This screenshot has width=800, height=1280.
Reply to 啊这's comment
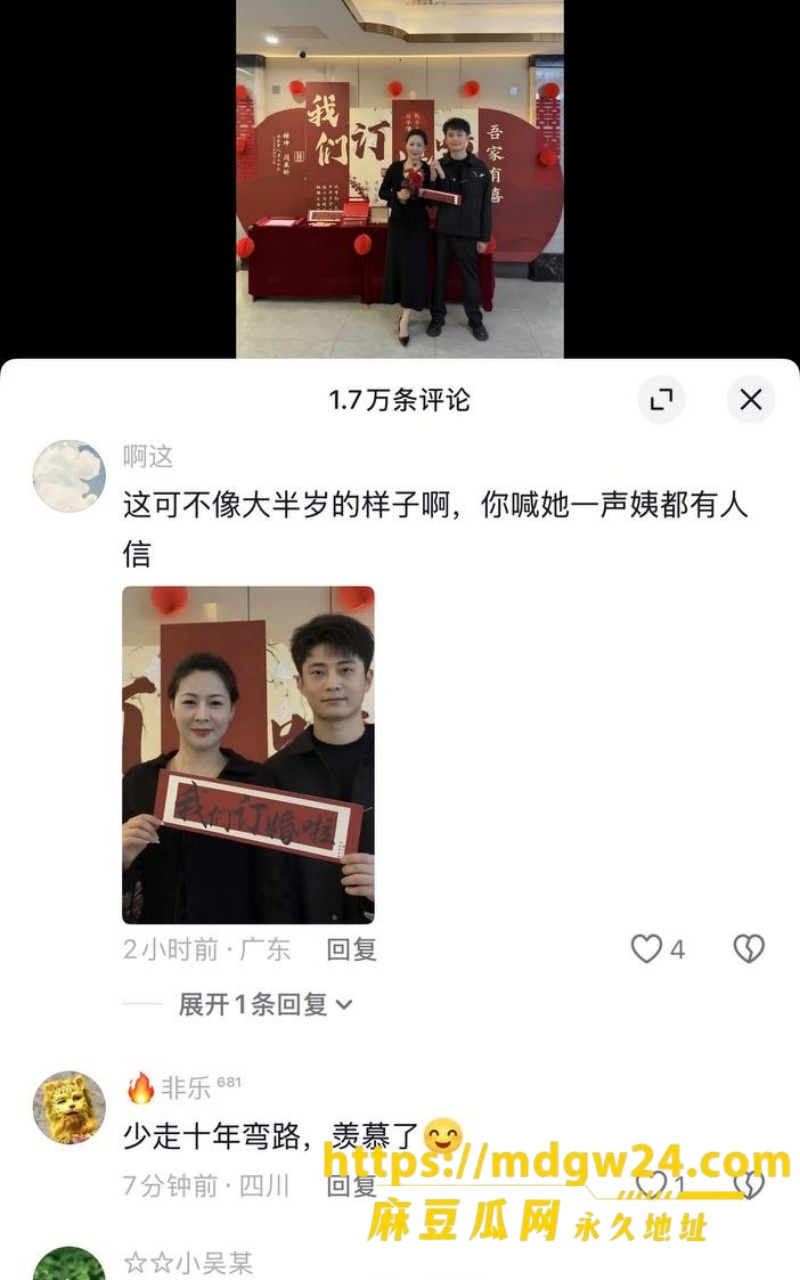pos(351,949)
